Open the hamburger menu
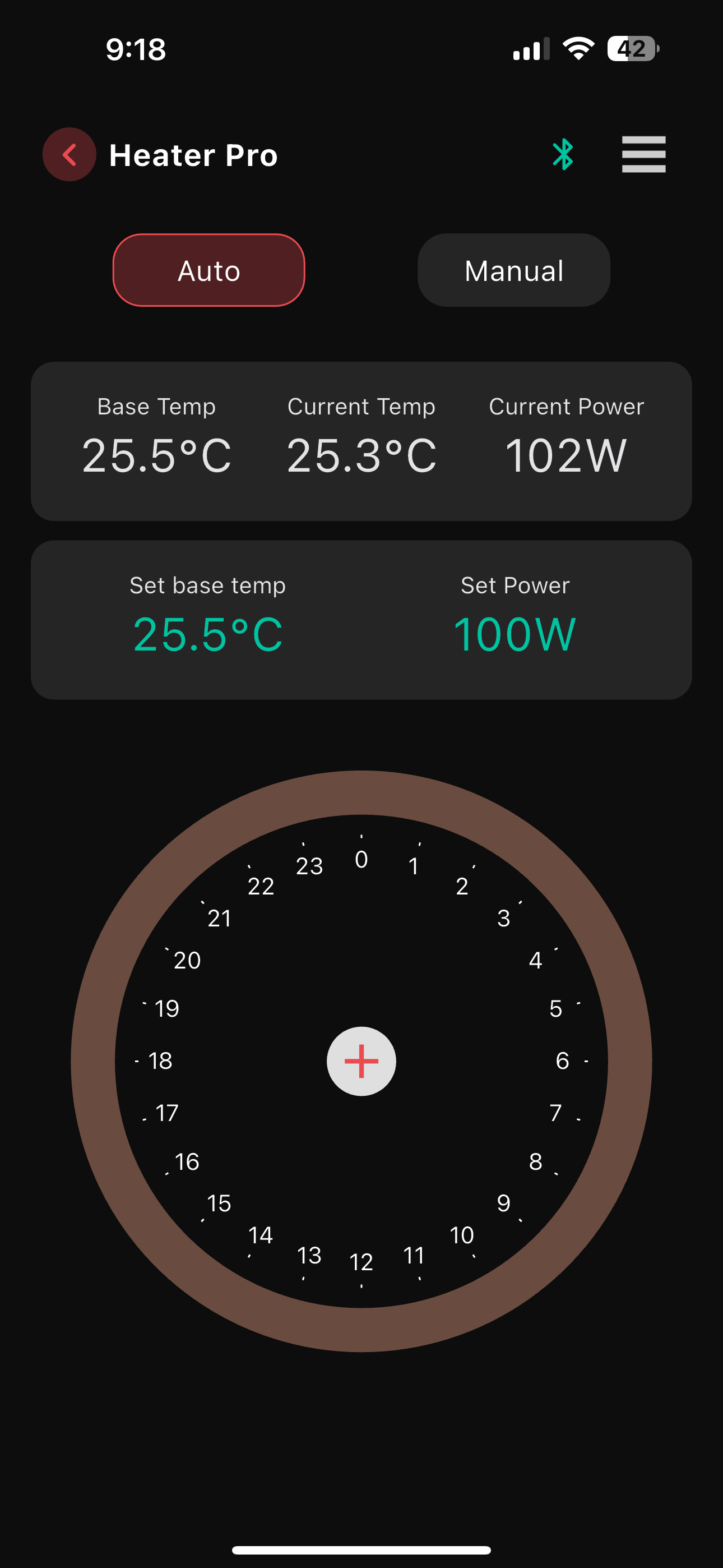The width and height of the screenshot is (723, 1568). (643, 155)
